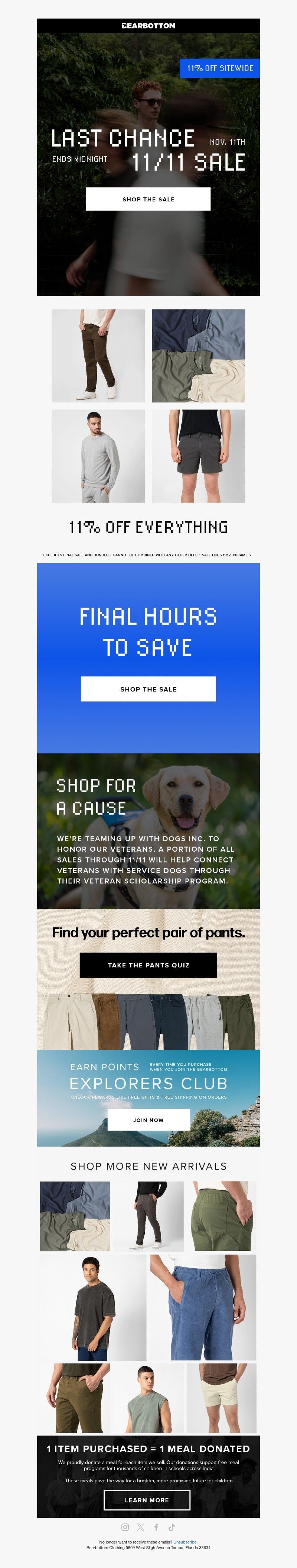Screen dimensions: 297x1568
Task: Open Bearbottom's Instagram page
Action: [x=125, y=1526]
